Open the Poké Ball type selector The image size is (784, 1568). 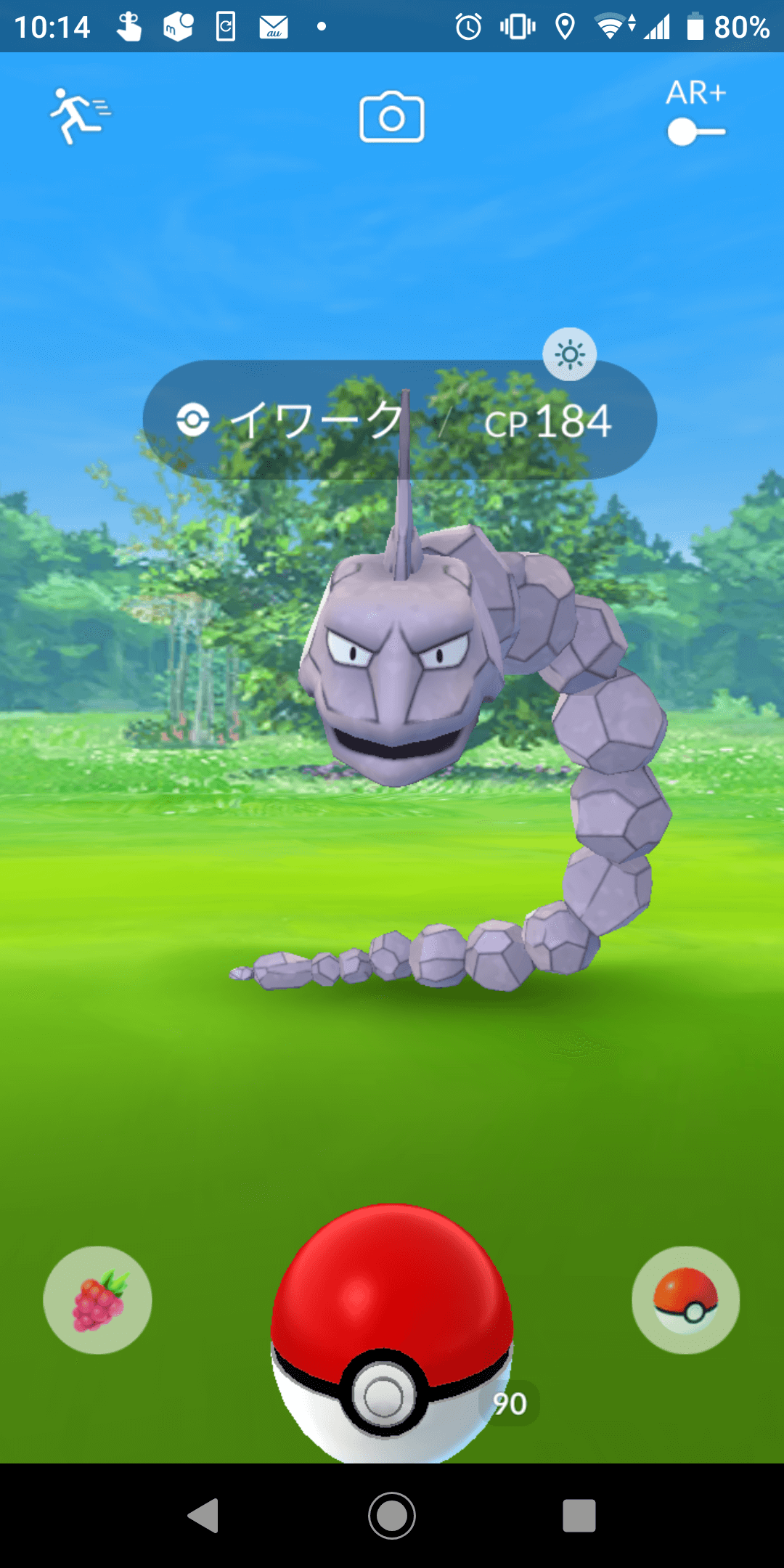(x=686, y=1300)
